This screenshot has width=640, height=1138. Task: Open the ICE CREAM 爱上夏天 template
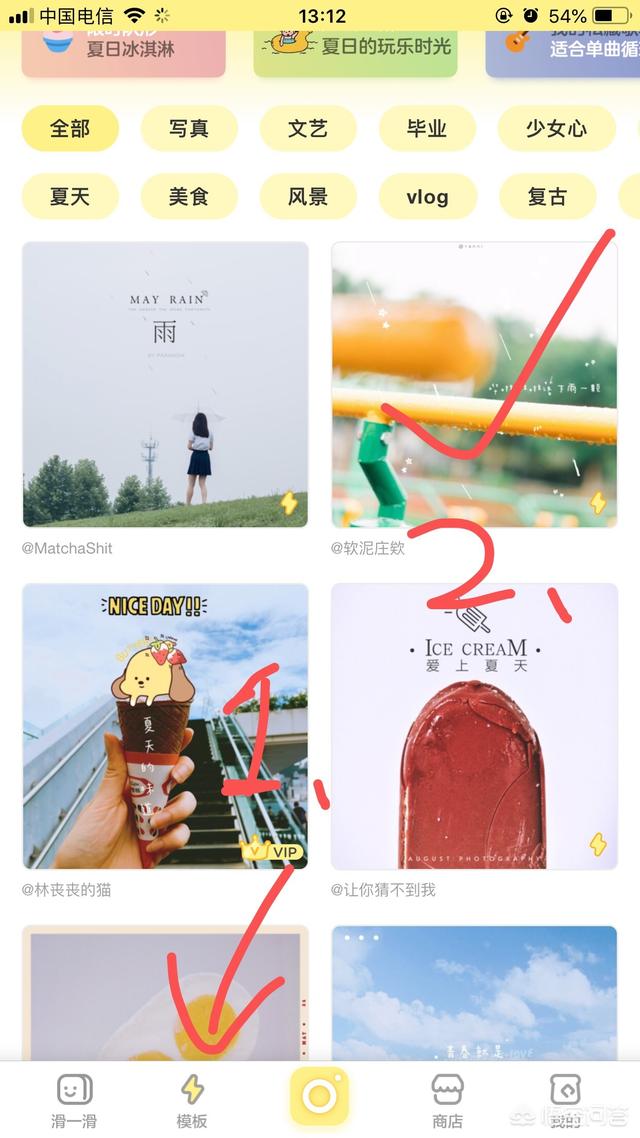(x=474, y=726)
